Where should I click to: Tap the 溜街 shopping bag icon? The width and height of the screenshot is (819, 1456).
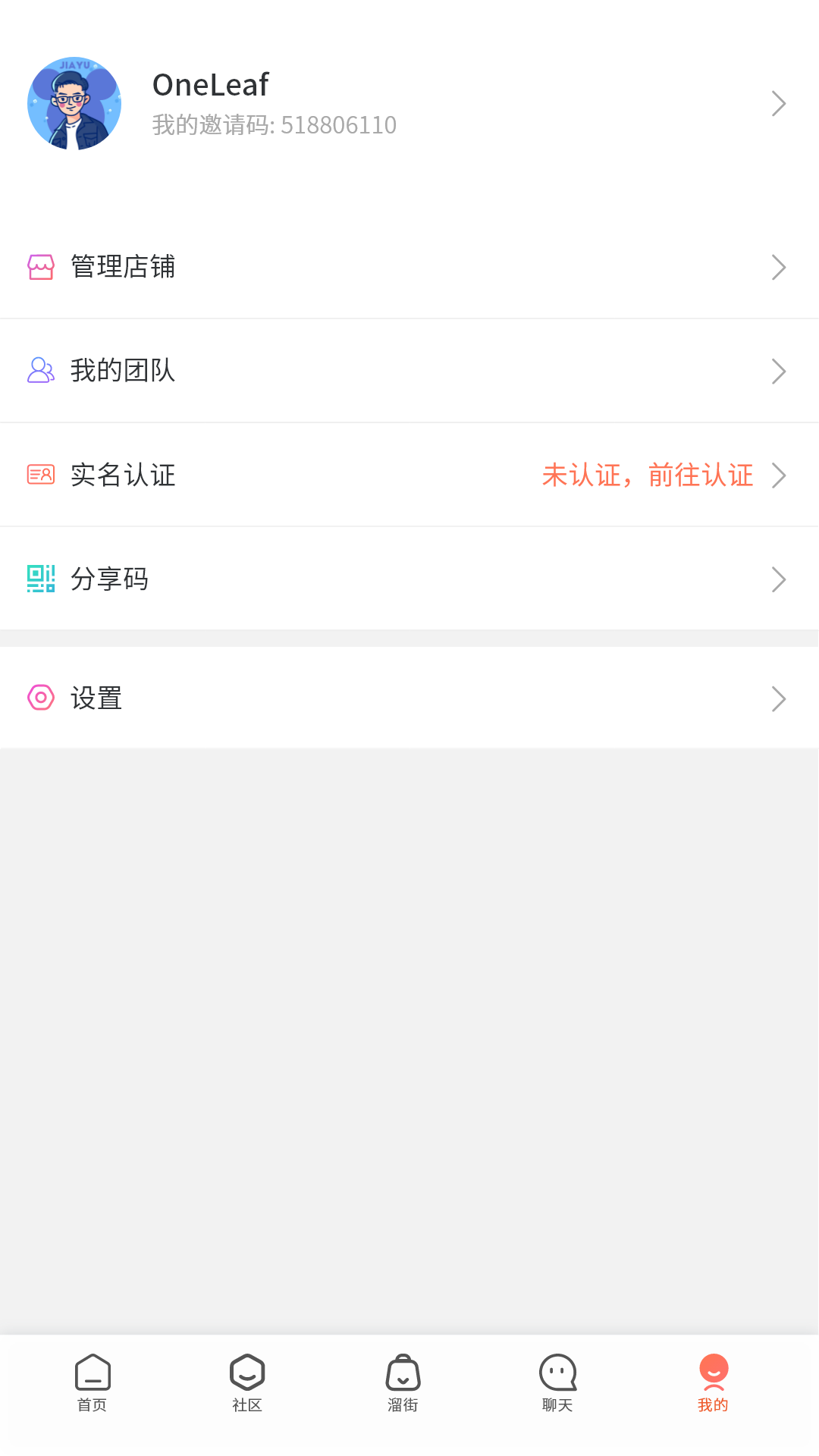[403, 1374]
